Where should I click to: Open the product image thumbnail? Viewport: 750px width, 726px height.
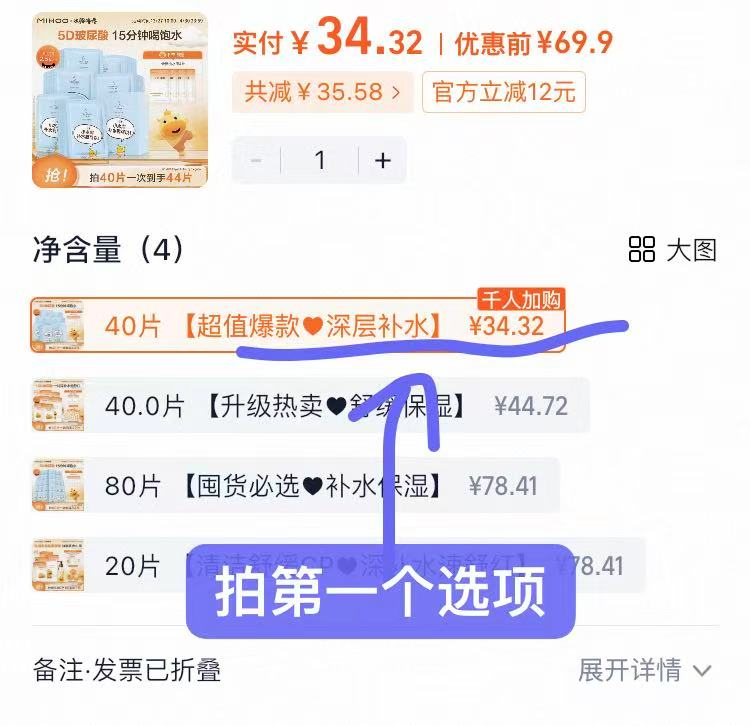tap(120, 100)
